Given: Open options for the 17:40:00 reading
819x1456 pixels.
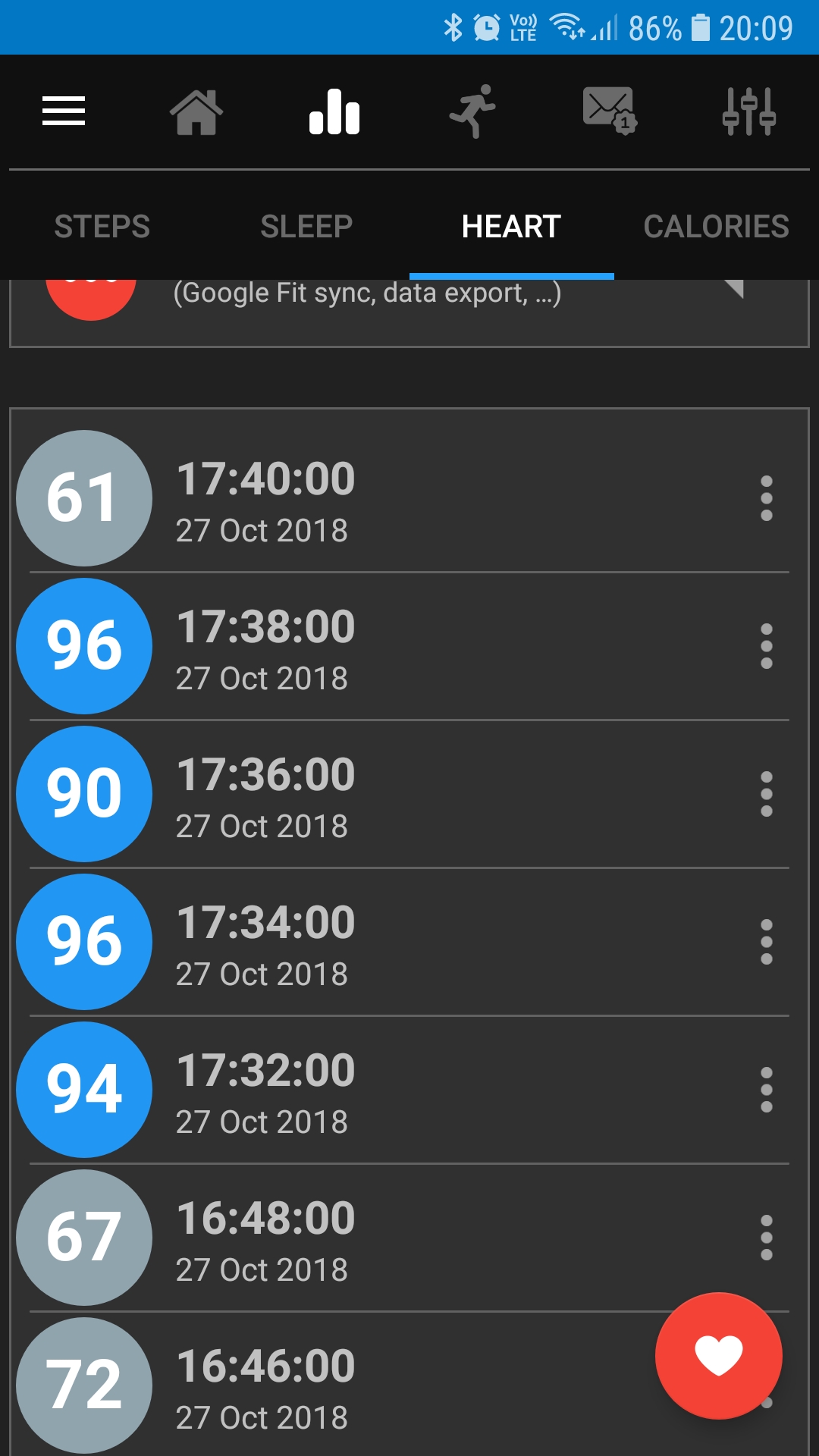Looking at the screenshot, I should click(x=767, y=498).
